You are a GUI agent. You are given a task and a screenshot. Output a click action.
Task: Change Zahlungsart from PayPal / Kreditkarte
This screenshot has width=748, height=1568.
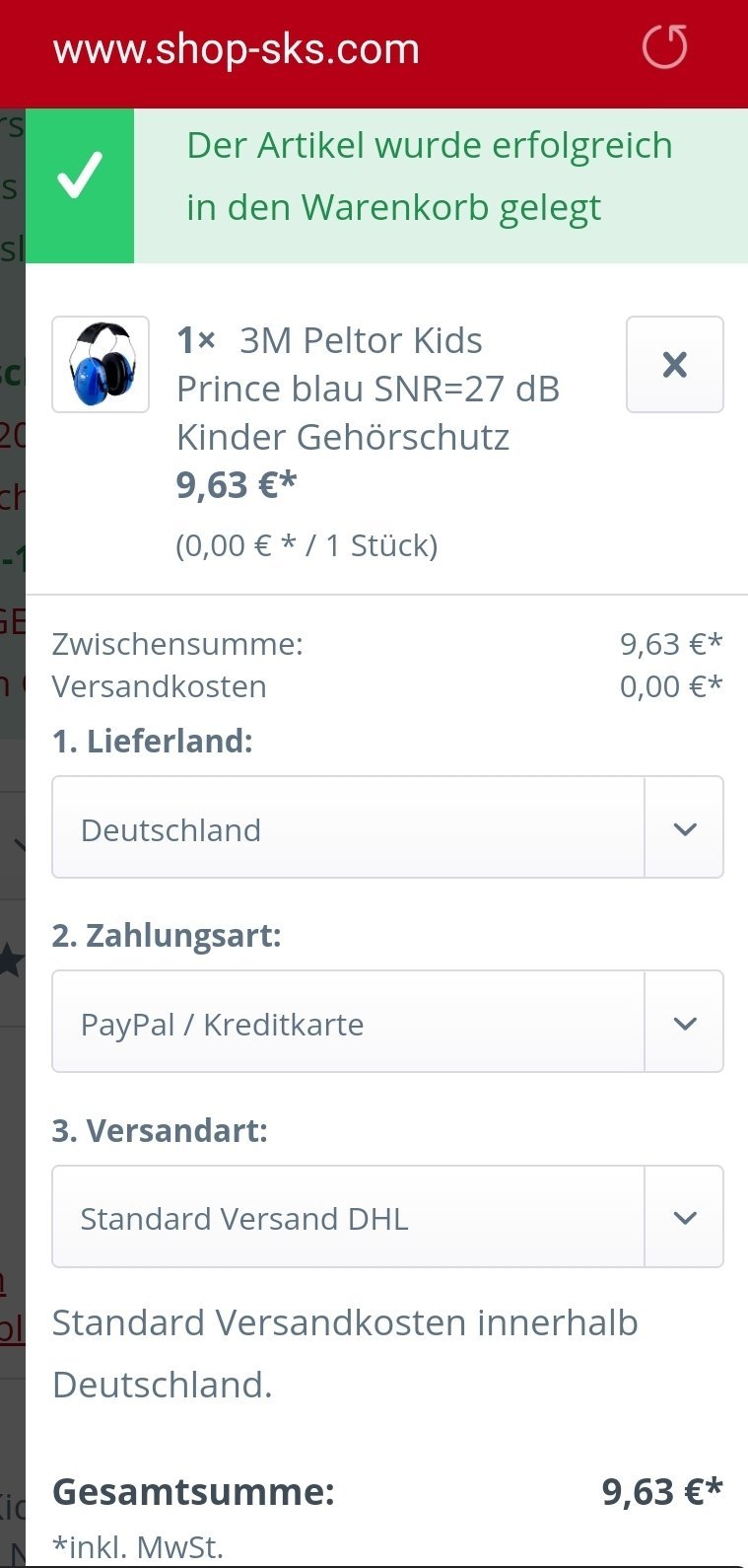pyautogui.click(x=387, y=1022)
